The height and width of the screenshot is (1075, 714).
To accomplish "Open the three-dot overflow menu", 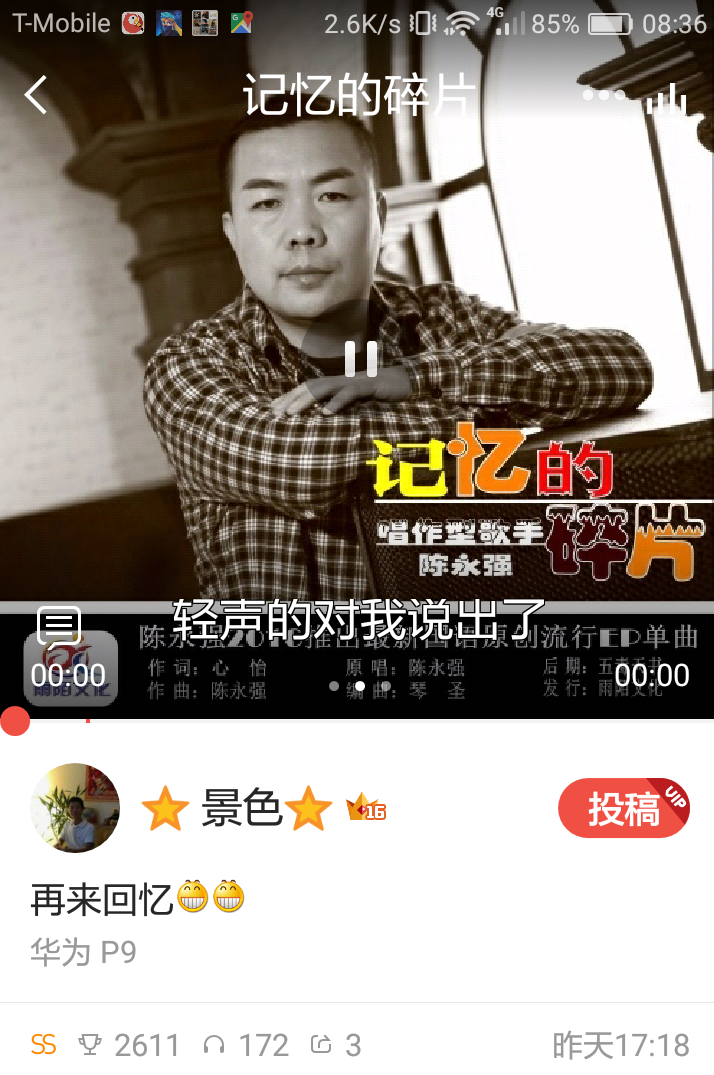I will pyautogui.click(x=603, y=96).
